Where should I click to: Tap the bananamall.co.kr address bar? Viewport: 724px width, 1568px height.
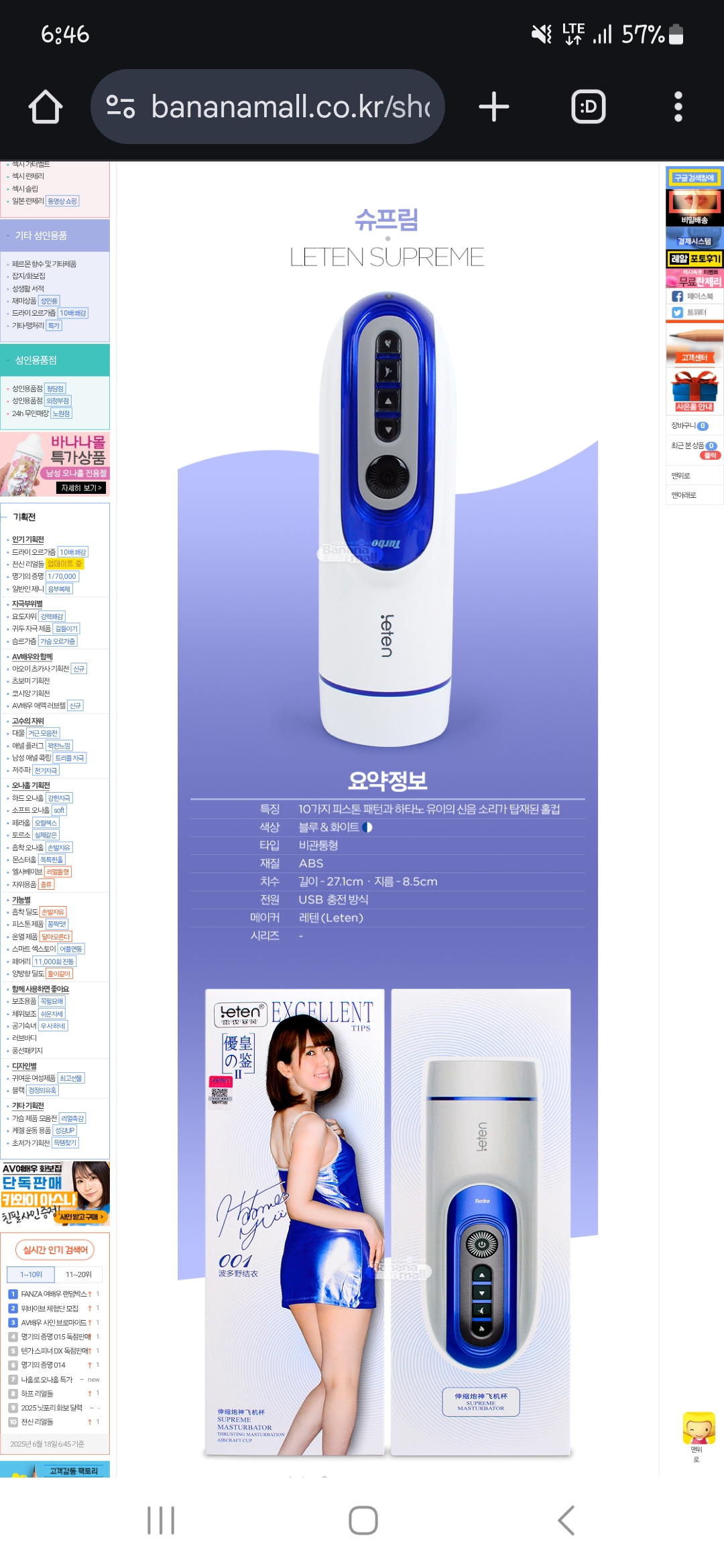[x=268, y=107]
